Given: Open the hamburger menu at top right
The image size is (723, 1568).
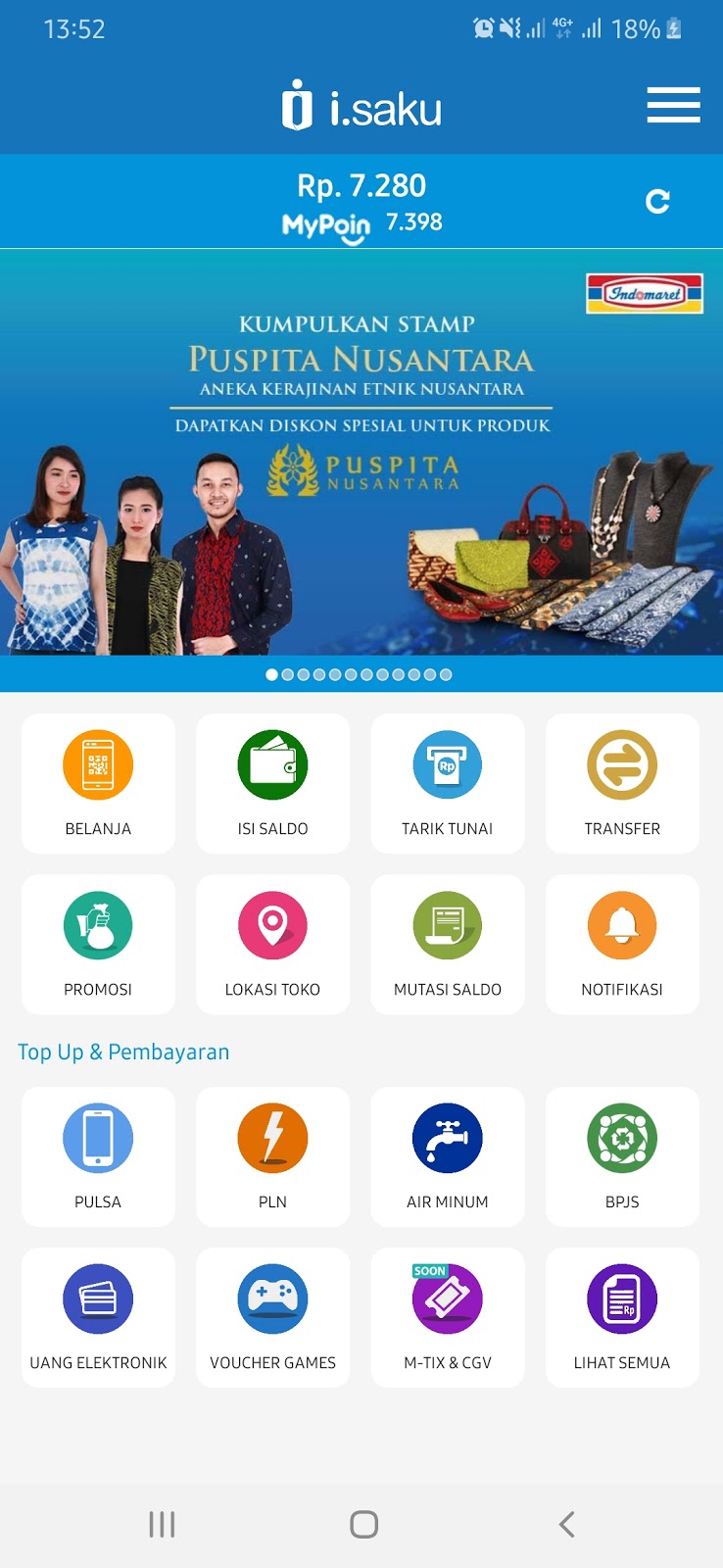Looking at the screenshot, I should coord(673,105).
